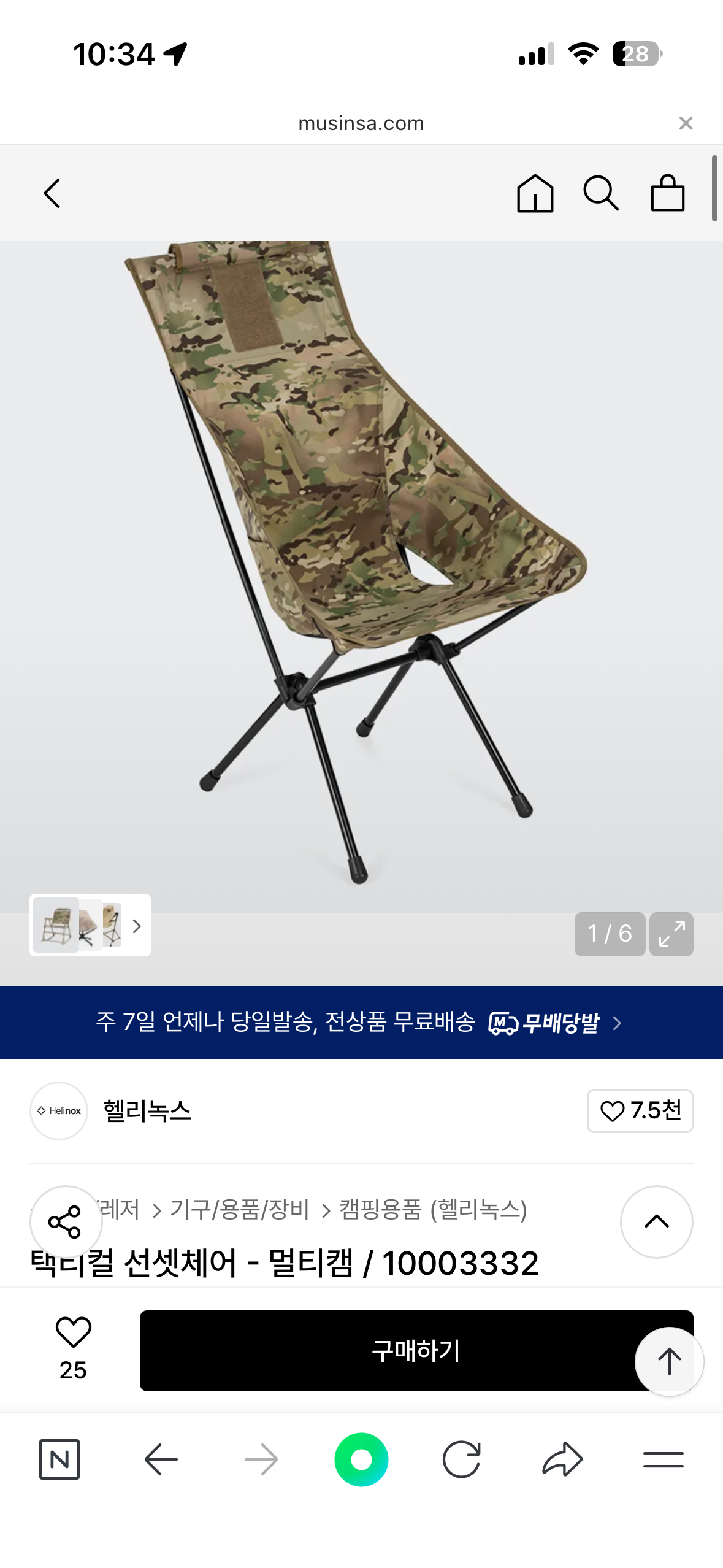Open the shopping bag cart

coord(667,194)
